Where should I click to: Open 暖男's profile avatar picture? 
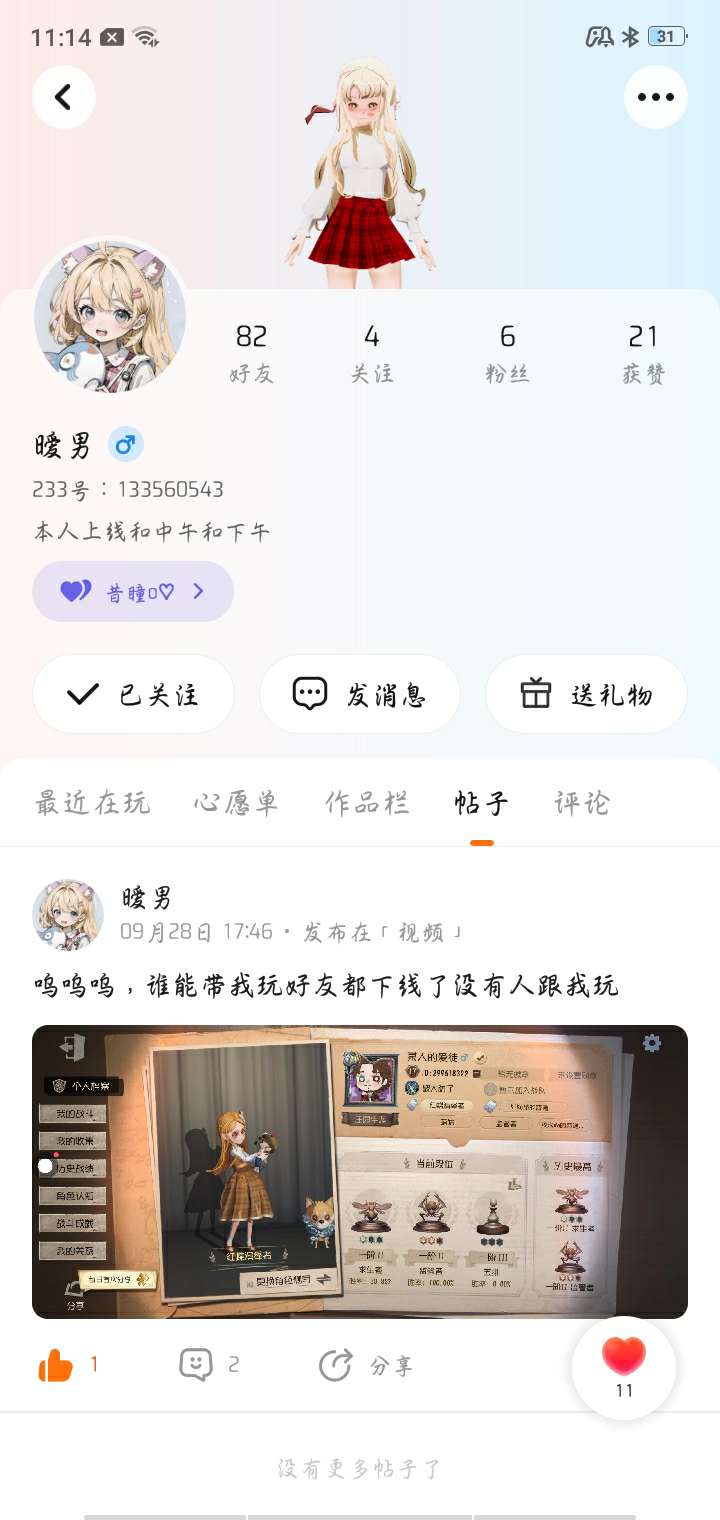point(110,317)
